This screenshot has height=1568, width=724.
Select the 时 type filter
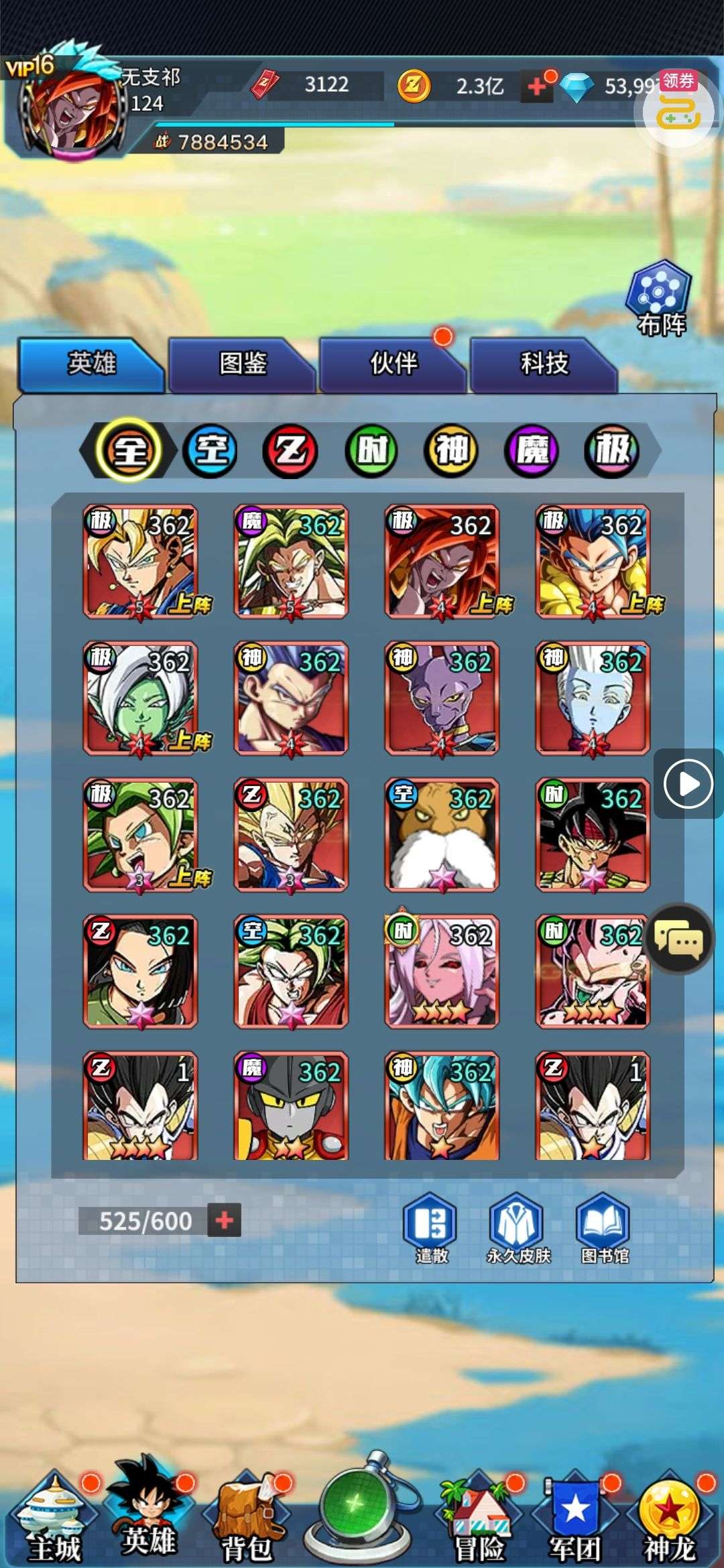point(371,450)
